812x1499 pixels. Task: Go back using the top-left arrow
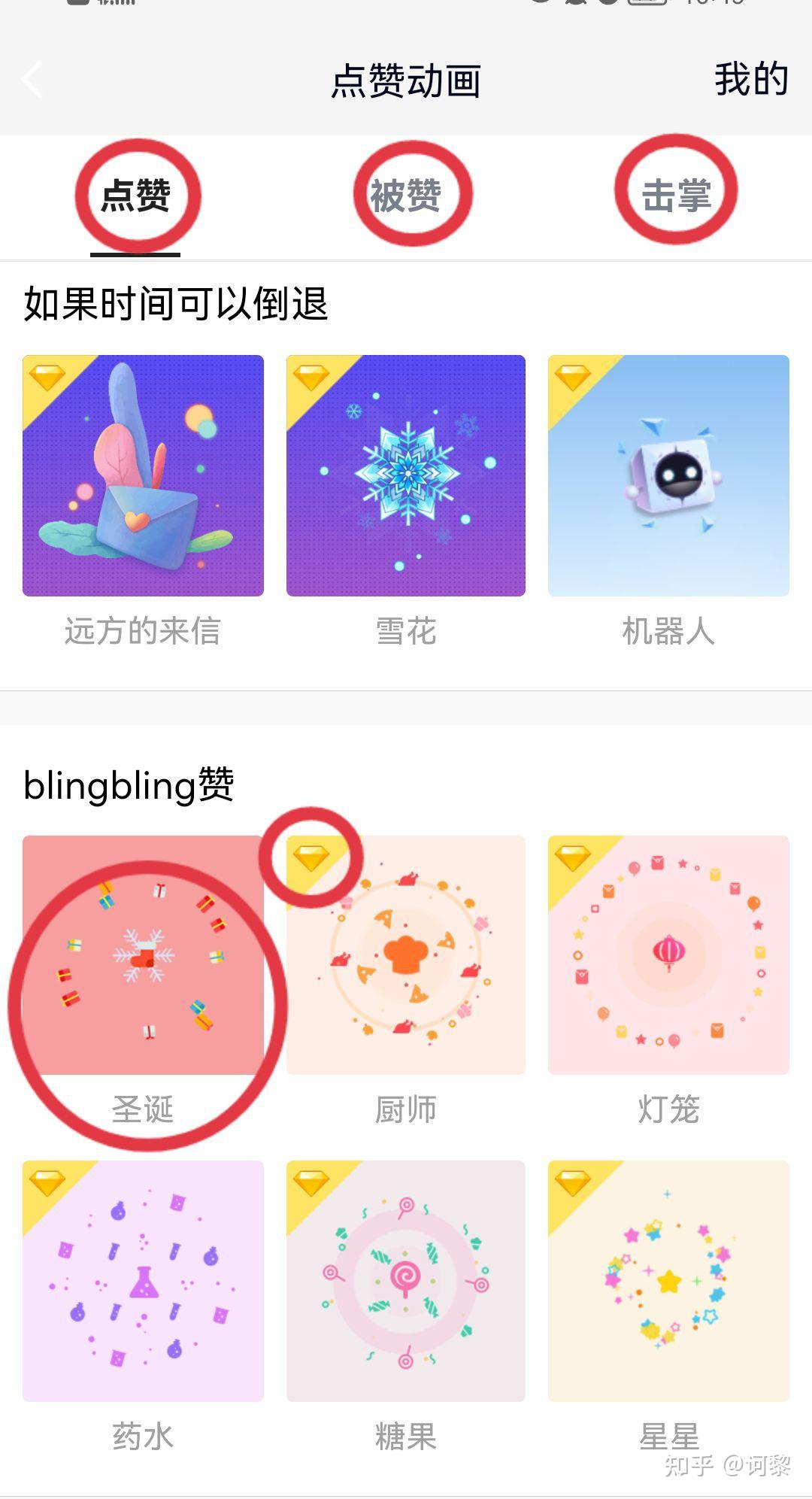[x=32, y=80]
